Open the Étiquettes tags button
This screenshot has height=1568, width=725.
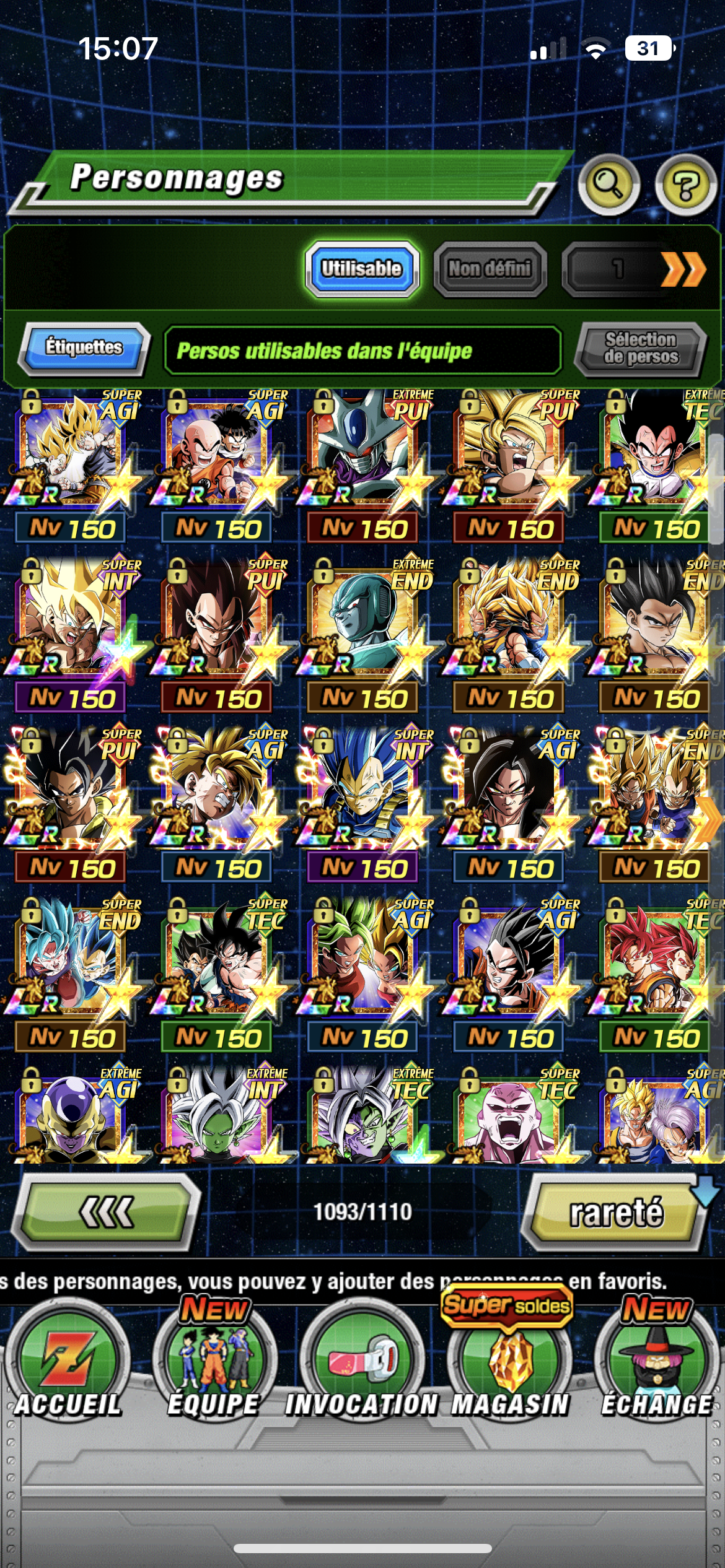(x=84, y=348)
